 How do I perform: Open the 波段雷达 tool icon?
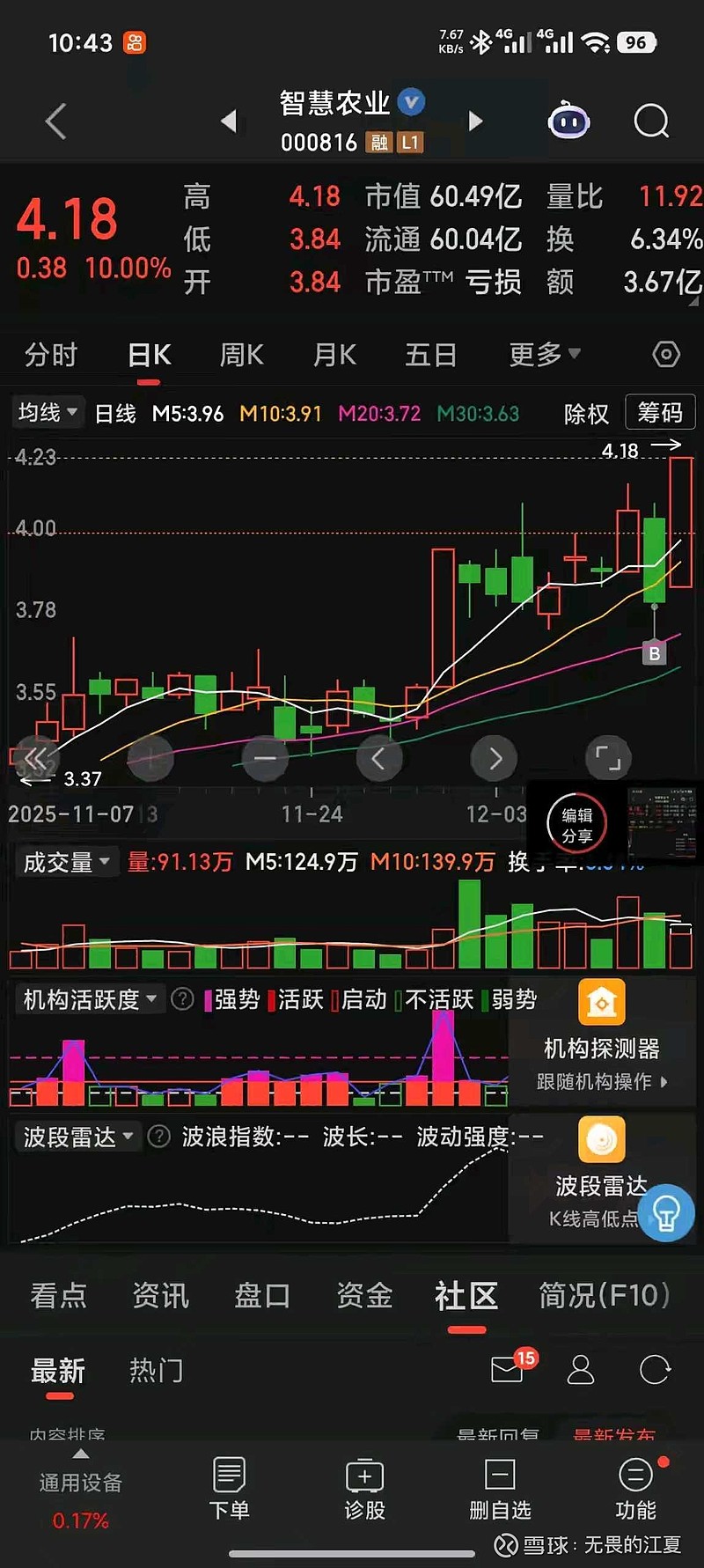click(601, 1138)
